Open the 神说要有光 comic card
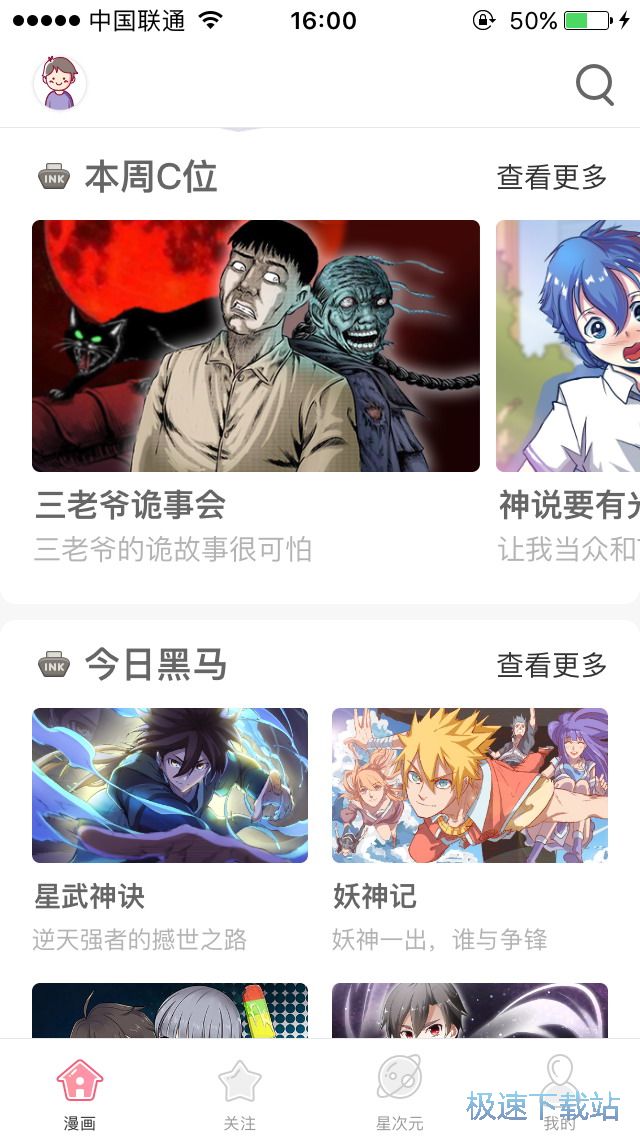Image resolution: width=640 pixels, height=1136 pixels. (x=568, y=346)
